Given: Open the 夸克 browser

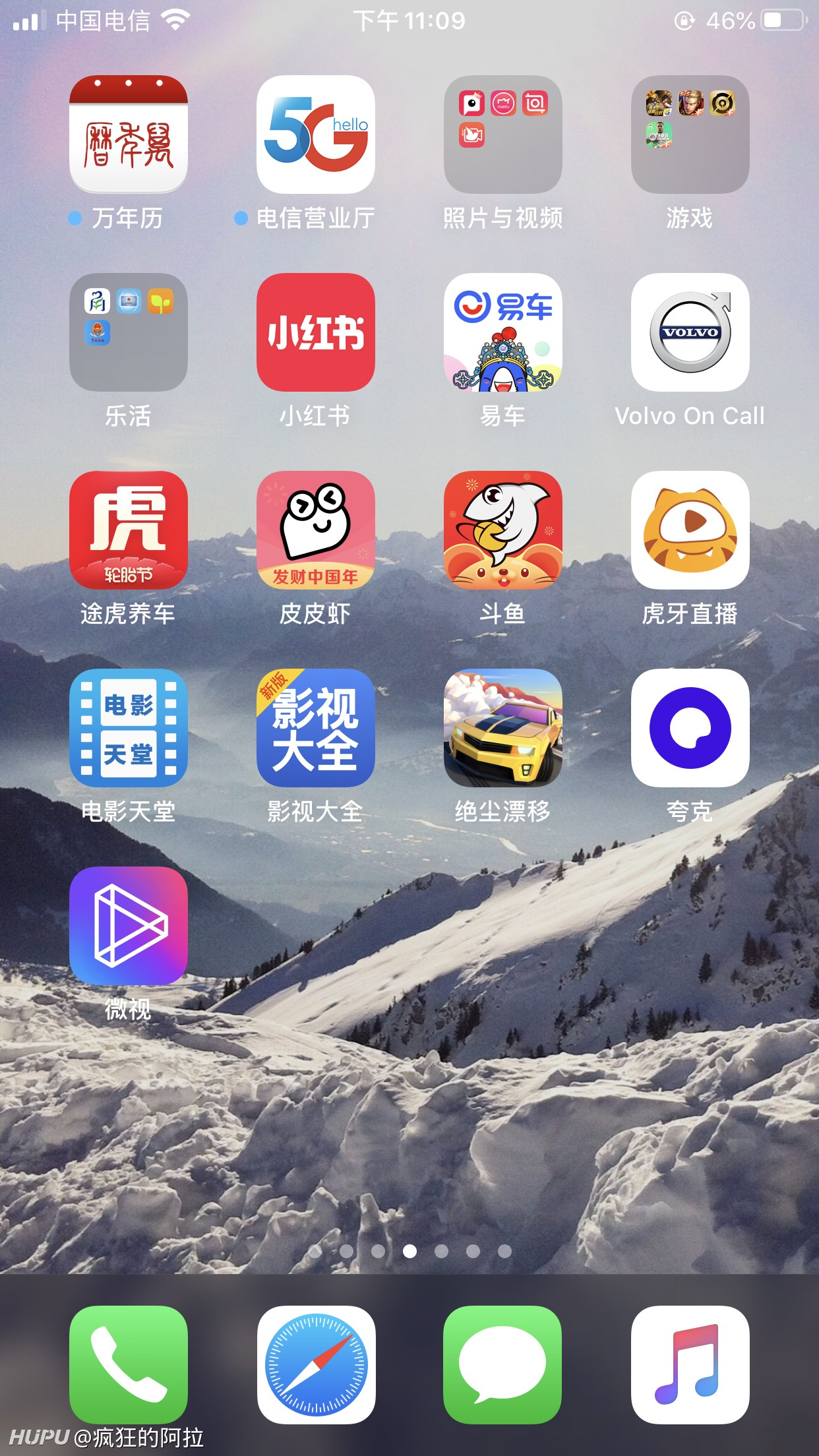Looking at the screenshot, I should coord(690,728).
